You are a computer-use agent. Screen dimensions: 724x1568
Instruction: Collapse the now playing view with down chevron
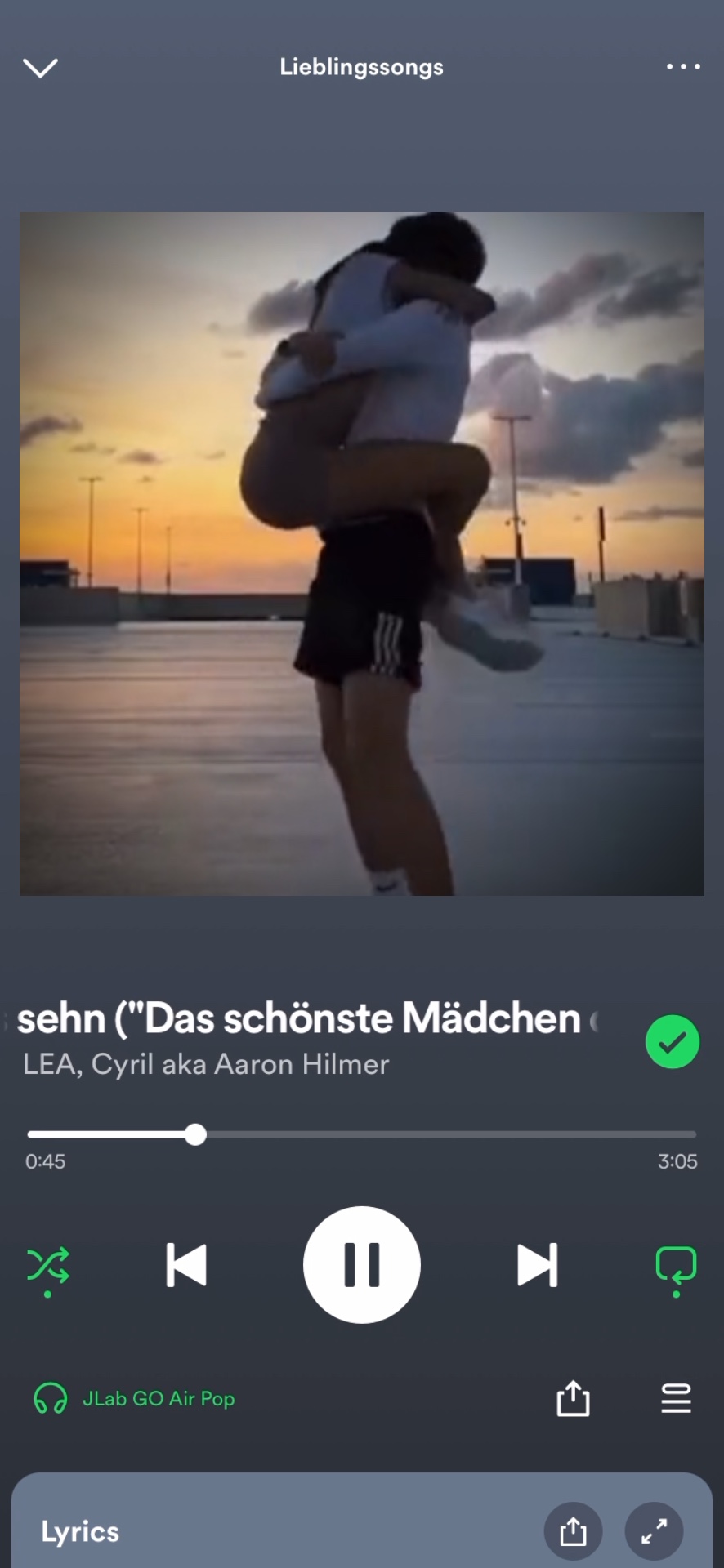pyautogui.click(x=40, y=67)
